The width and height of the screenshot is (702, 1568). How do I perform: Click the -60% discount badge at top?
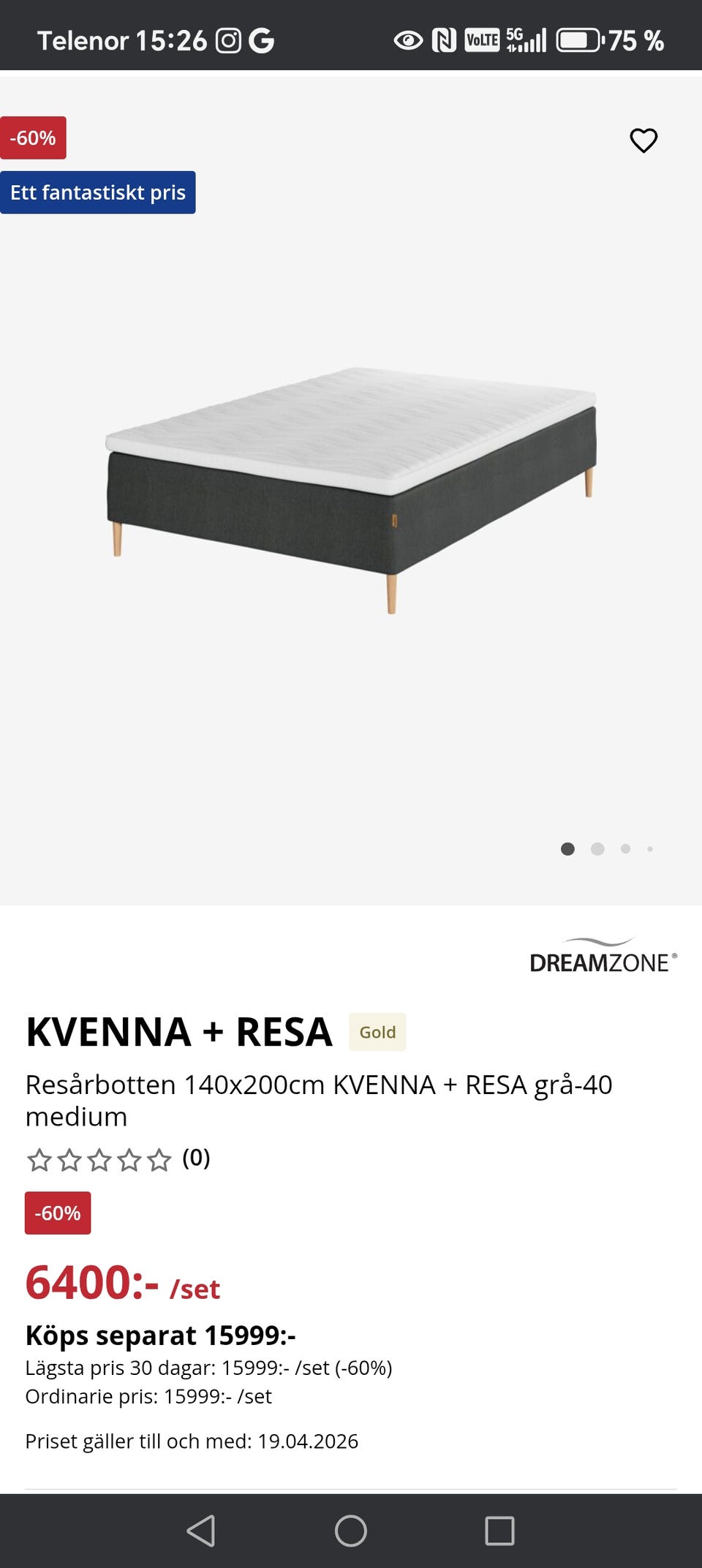click(34, 137)
